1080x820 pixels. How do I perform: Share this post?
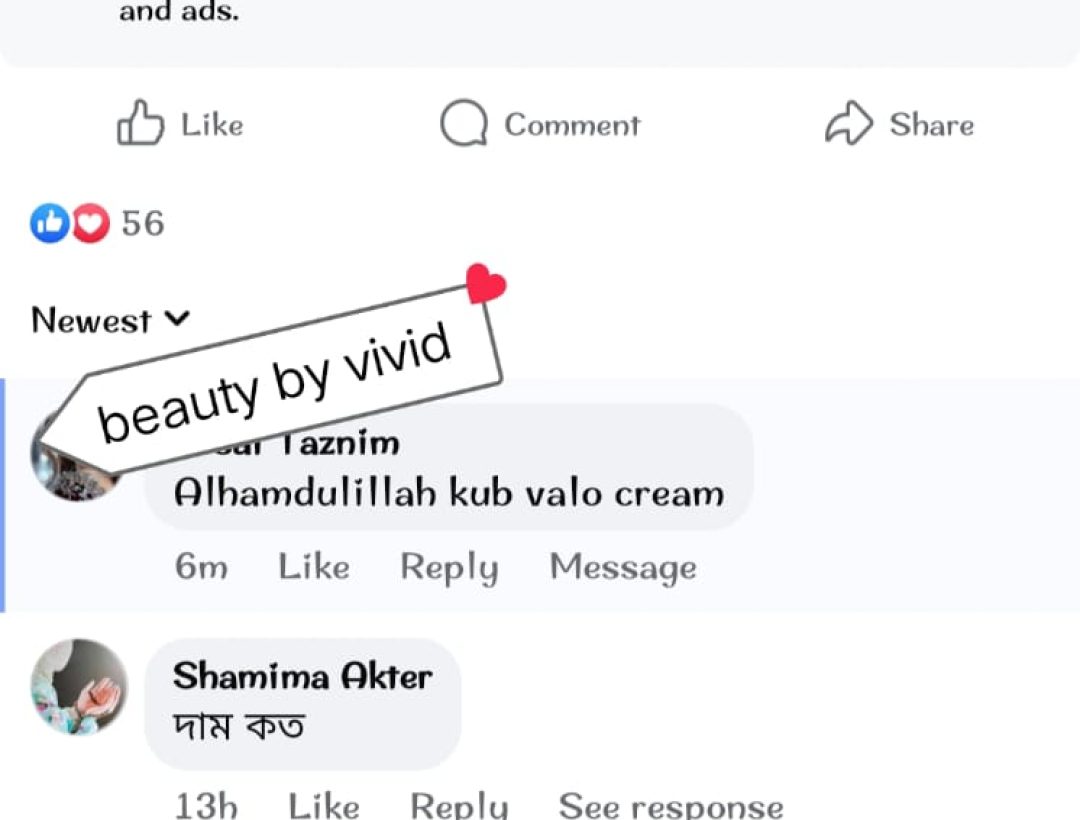tap(899, 125)
